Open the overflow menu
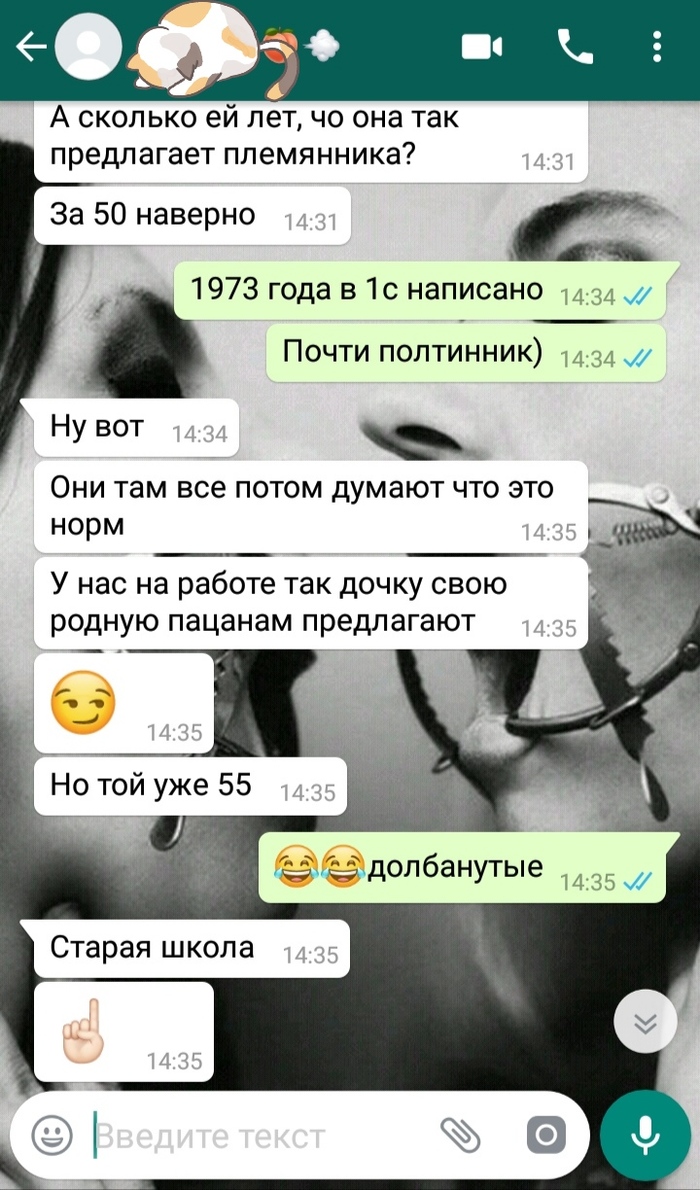This screenshot has height=1190, width=700. pos(656,47)
